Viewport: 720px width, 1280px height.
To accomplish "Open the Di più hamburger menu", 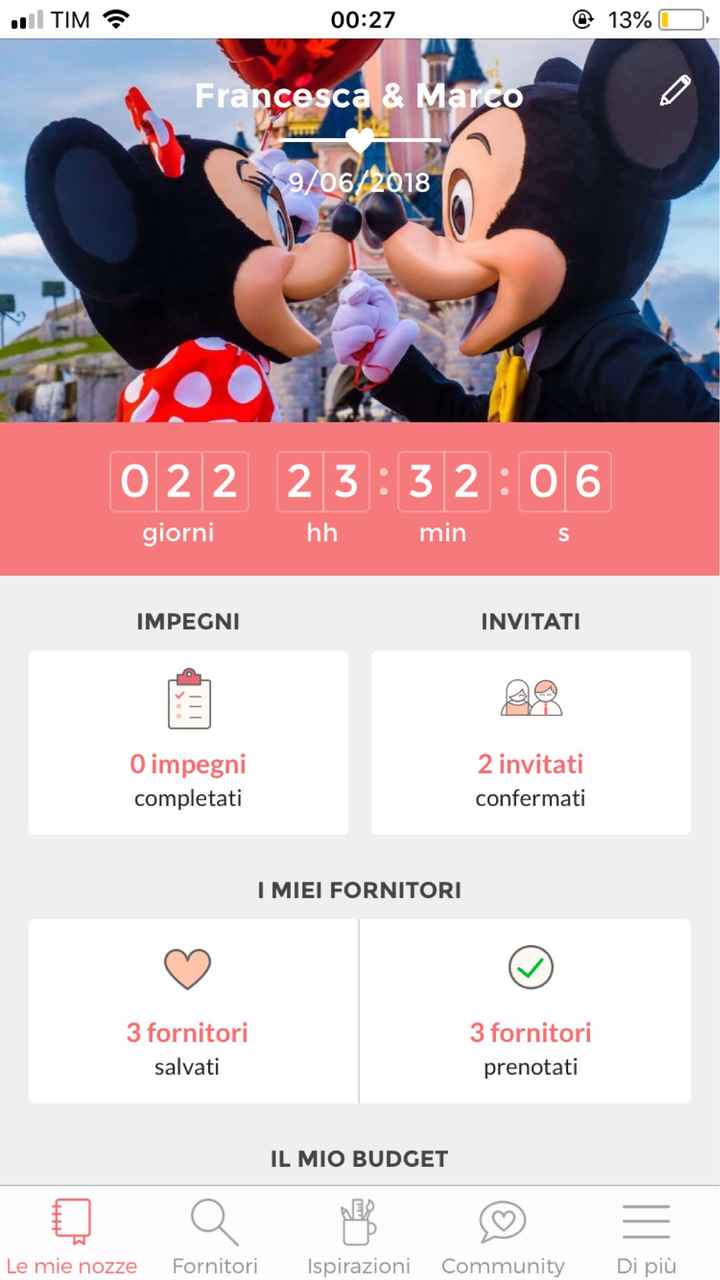I will pyautogui.click(x=646, y=1221).
